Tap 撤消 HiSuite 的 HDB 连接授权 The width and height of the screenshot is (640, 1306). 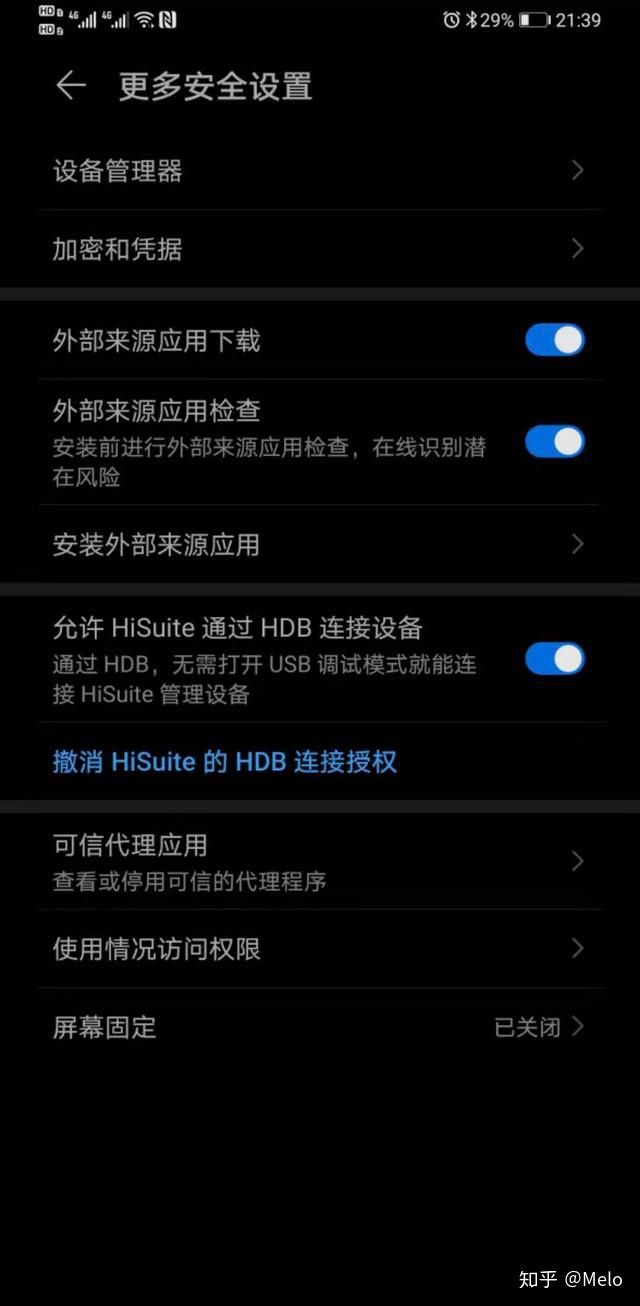click(x=225, y=762)
